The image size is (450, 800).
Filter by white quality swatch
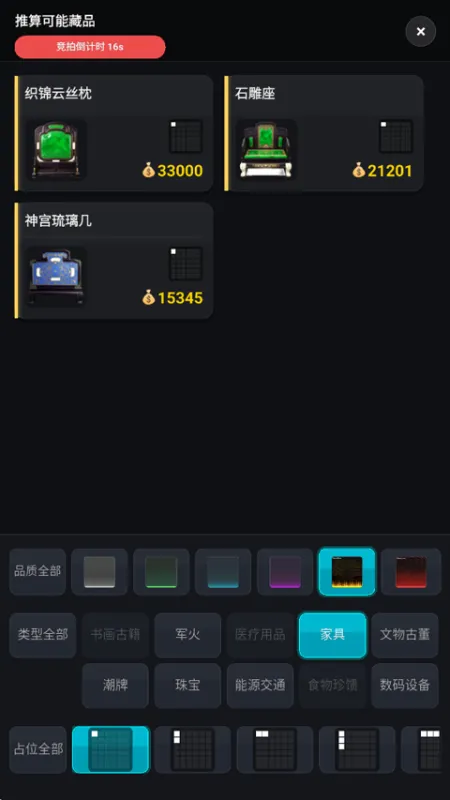pos(99,572)
